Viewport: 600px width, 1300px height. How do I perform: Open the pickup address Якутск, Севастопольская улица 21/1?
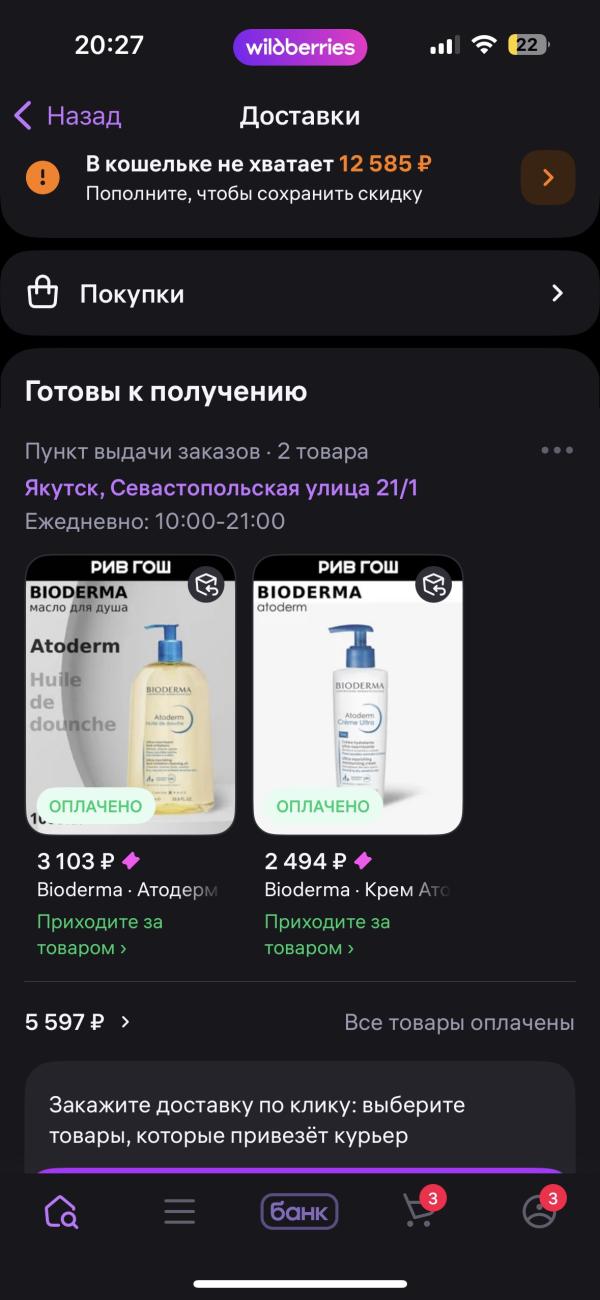[221, 488]
